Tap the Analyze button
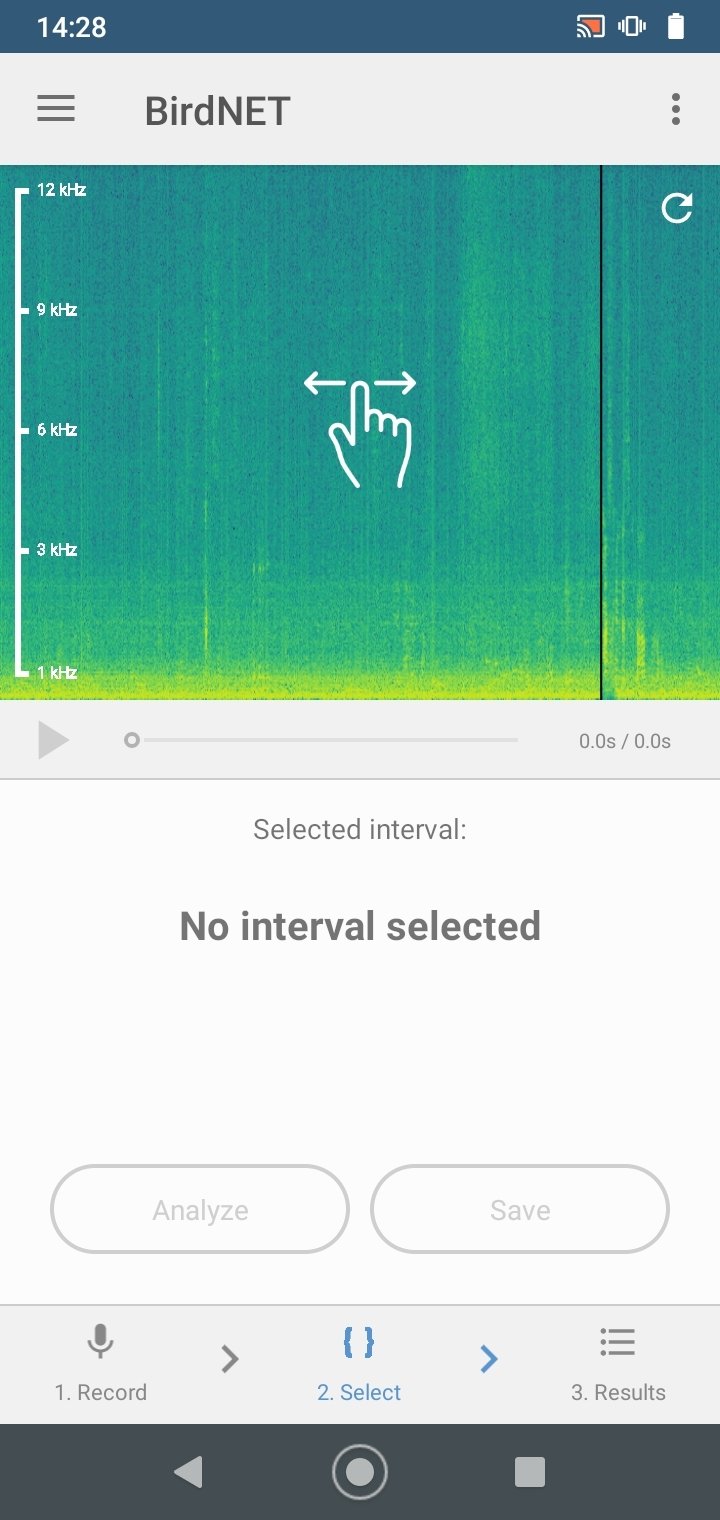 tap(200, 1210)
